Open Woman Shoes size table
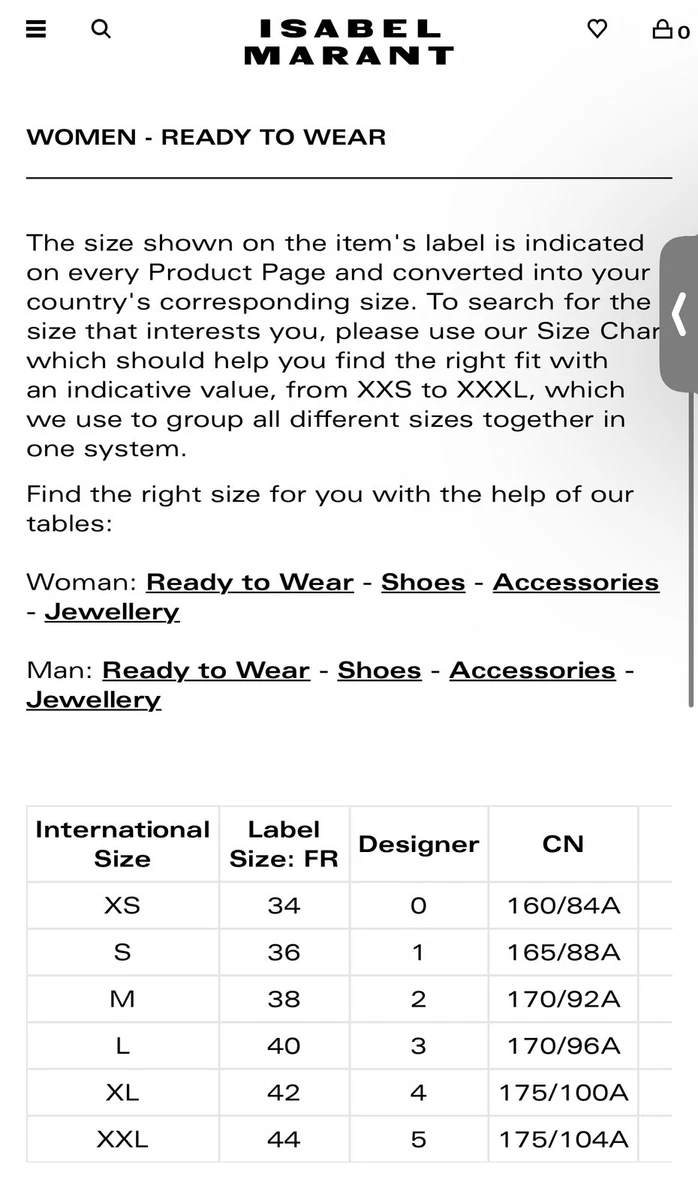Image resolution: width=698 pixels, height=1200 pixels. (x=423, y=582)
